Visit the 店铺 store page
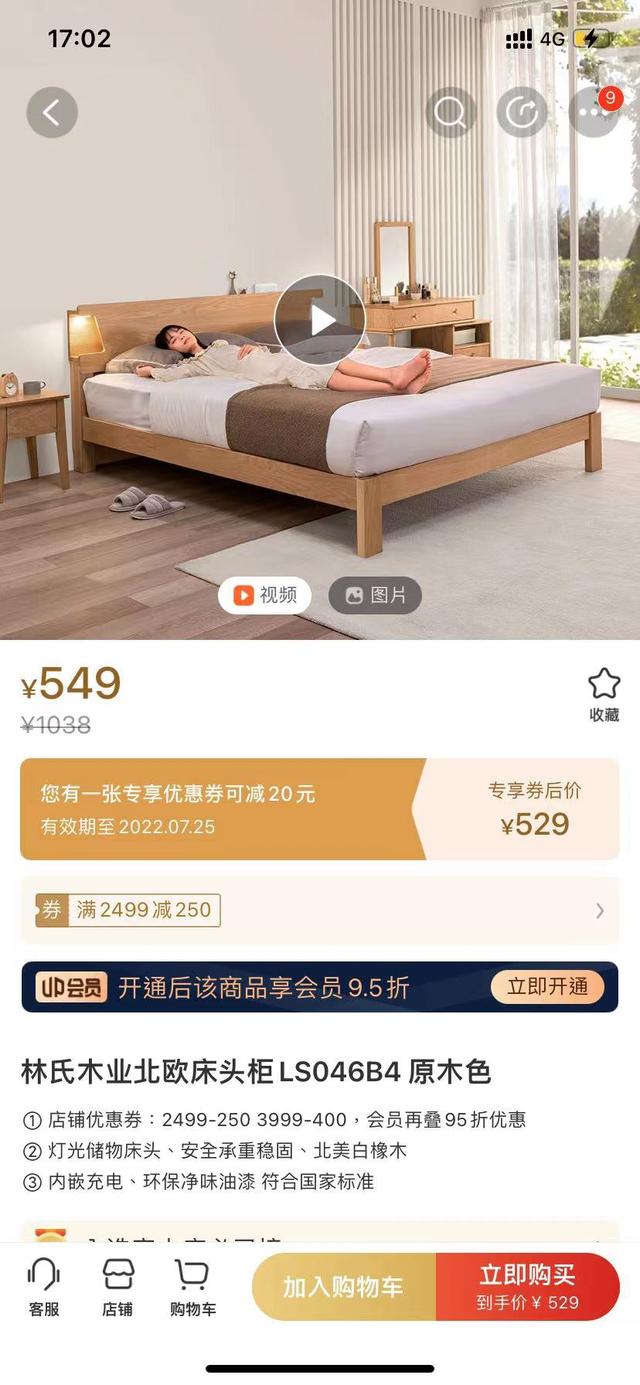 (x=117, y=1287)
